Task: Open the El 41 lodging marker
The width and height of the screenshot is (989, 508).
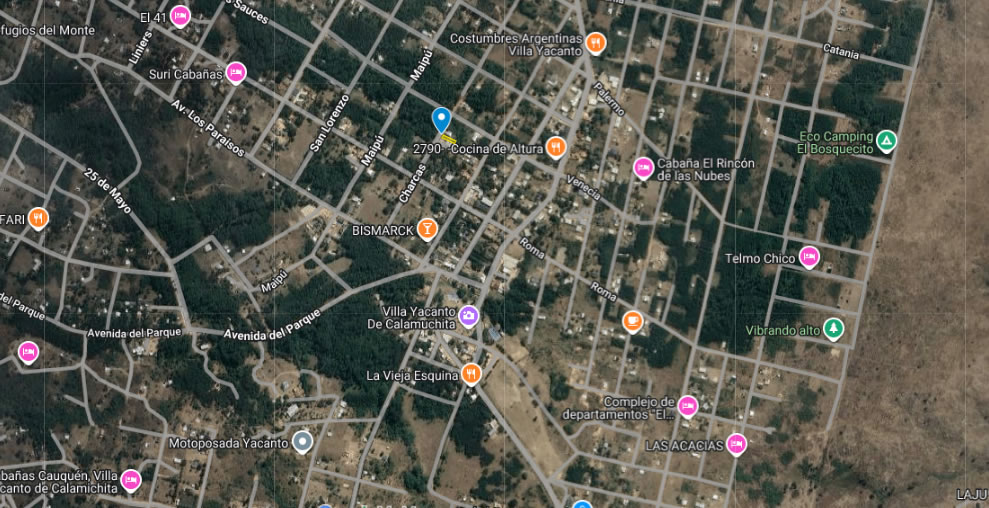Action: (181, 16)
